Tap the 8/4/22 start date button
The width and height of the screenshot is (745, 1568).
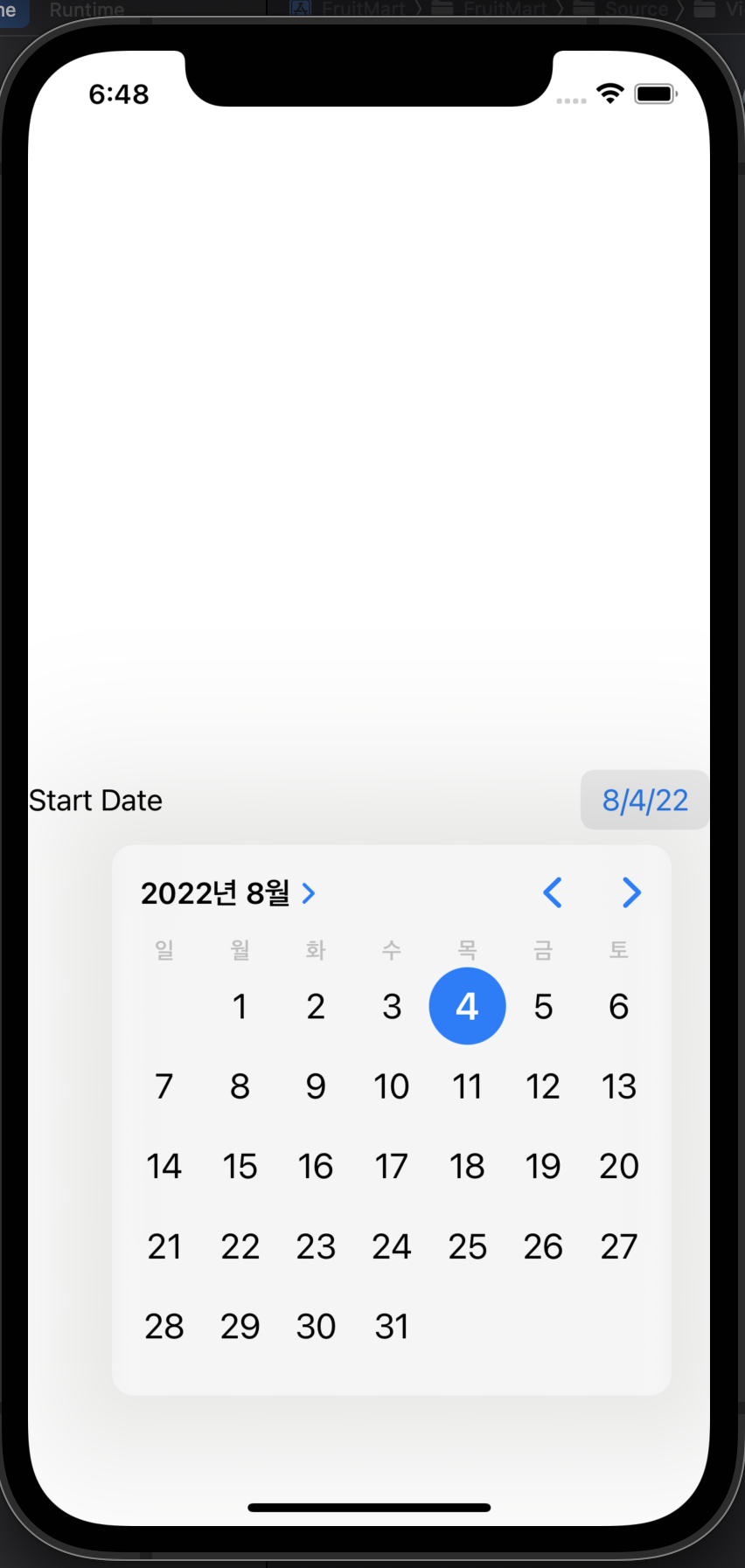[644, 800]
